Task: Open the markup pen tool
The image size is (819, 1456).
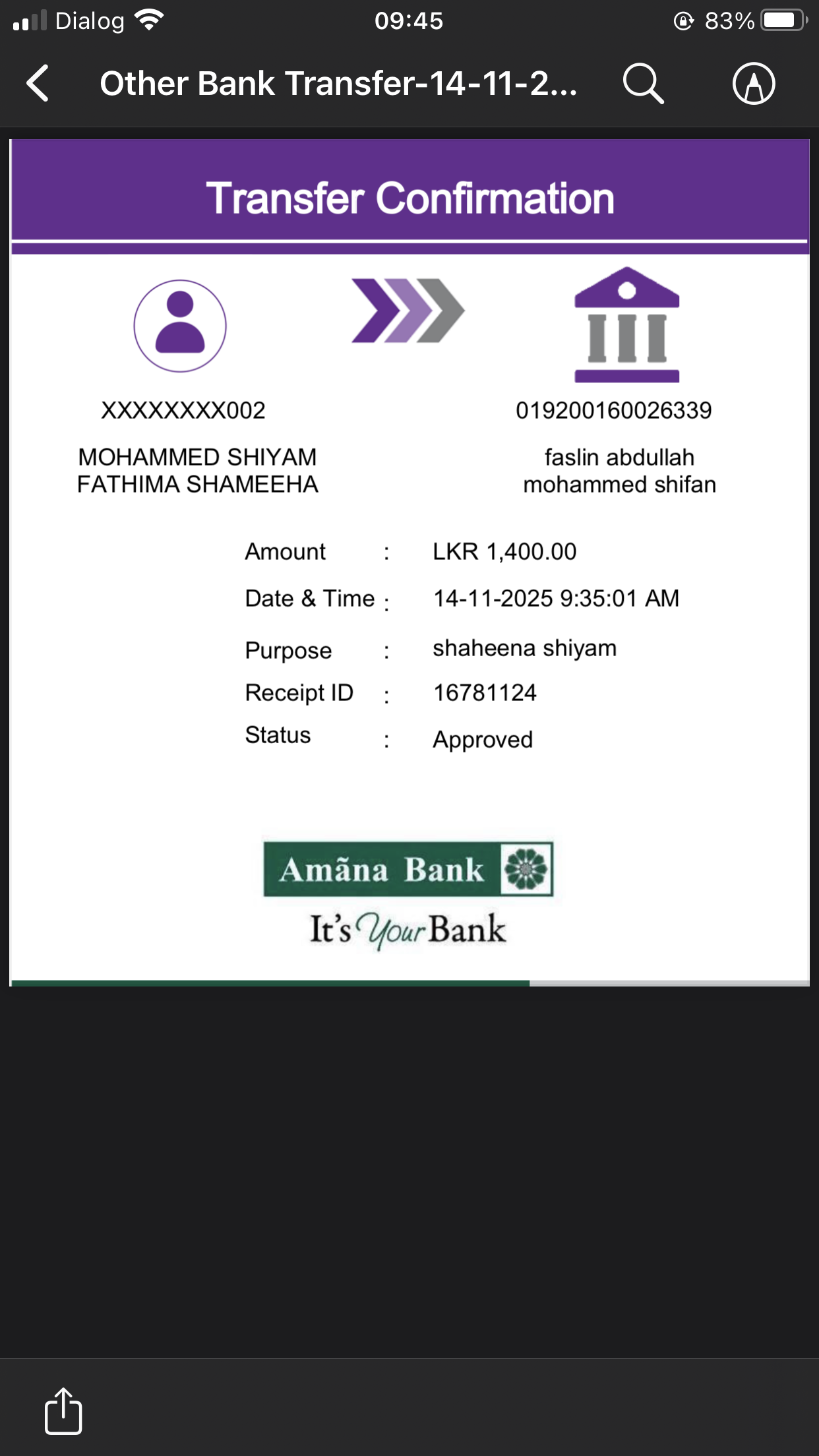Action: pos(753,84)
